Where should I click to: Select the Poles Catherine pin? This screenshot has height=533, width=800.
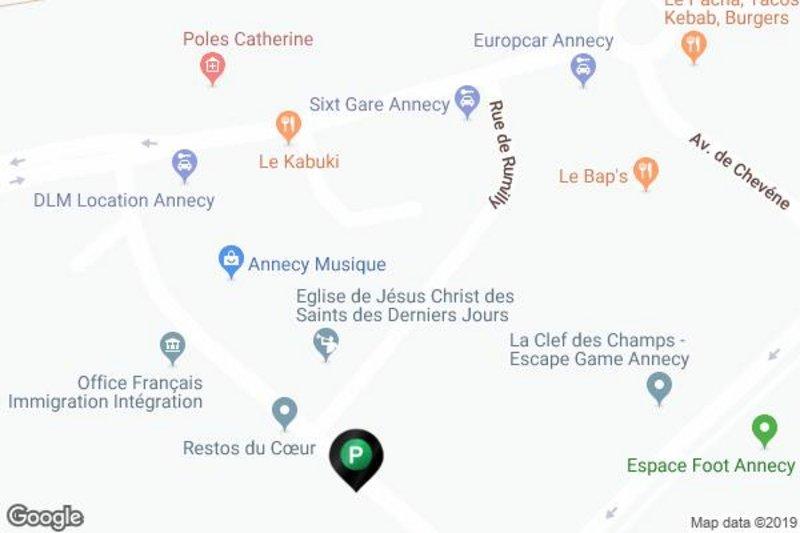click(x=212, y=69)
